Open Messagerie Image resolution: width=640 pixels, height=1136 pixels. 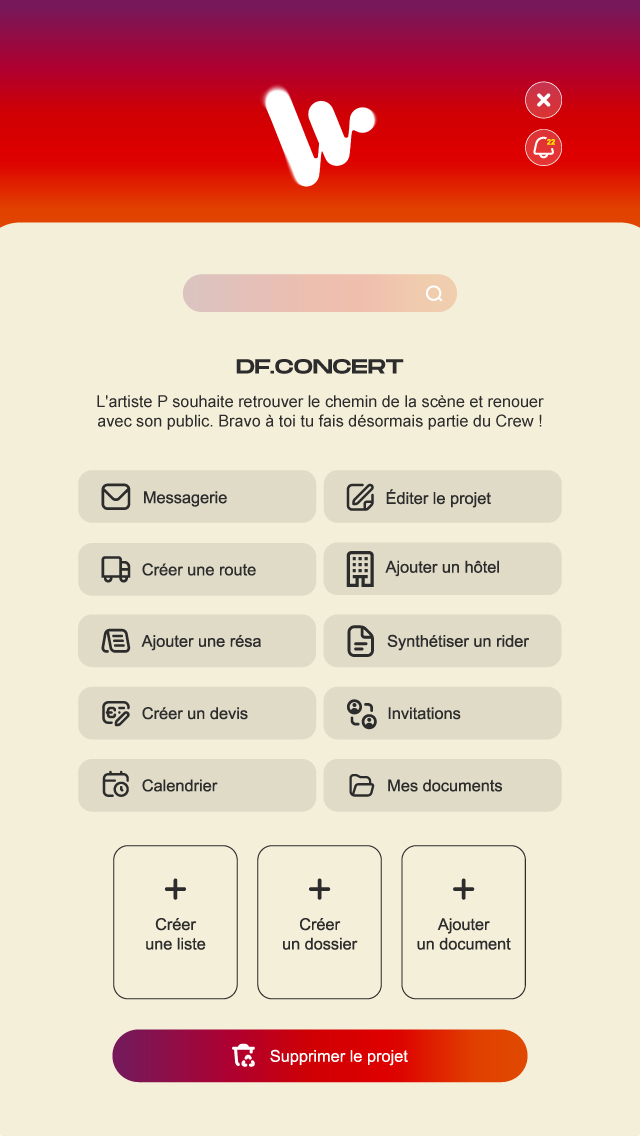coord(197,497)
